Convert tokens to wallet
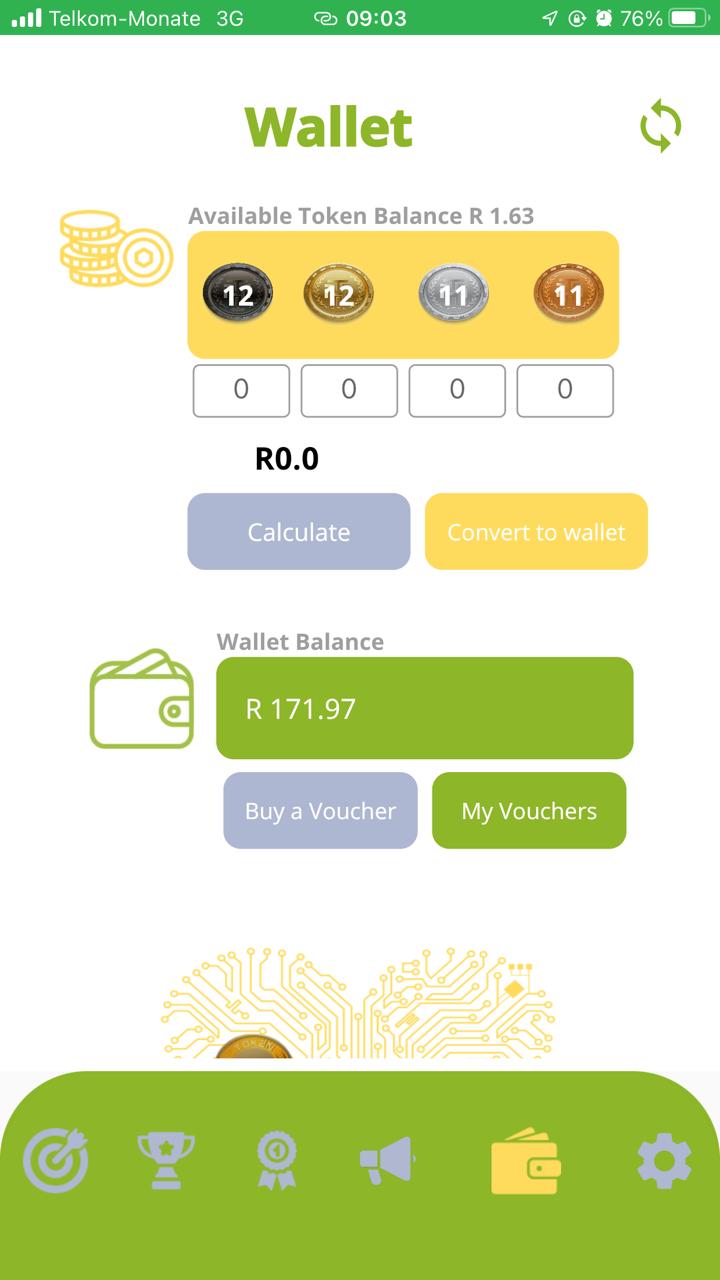 (x=536, y=532)
